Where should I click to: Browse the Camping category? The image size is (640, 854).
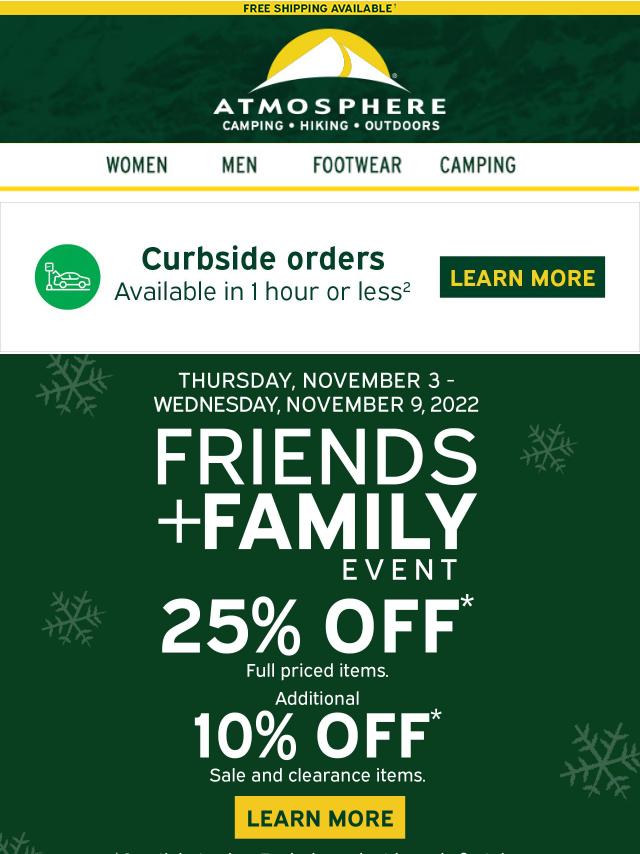point(478,165)
